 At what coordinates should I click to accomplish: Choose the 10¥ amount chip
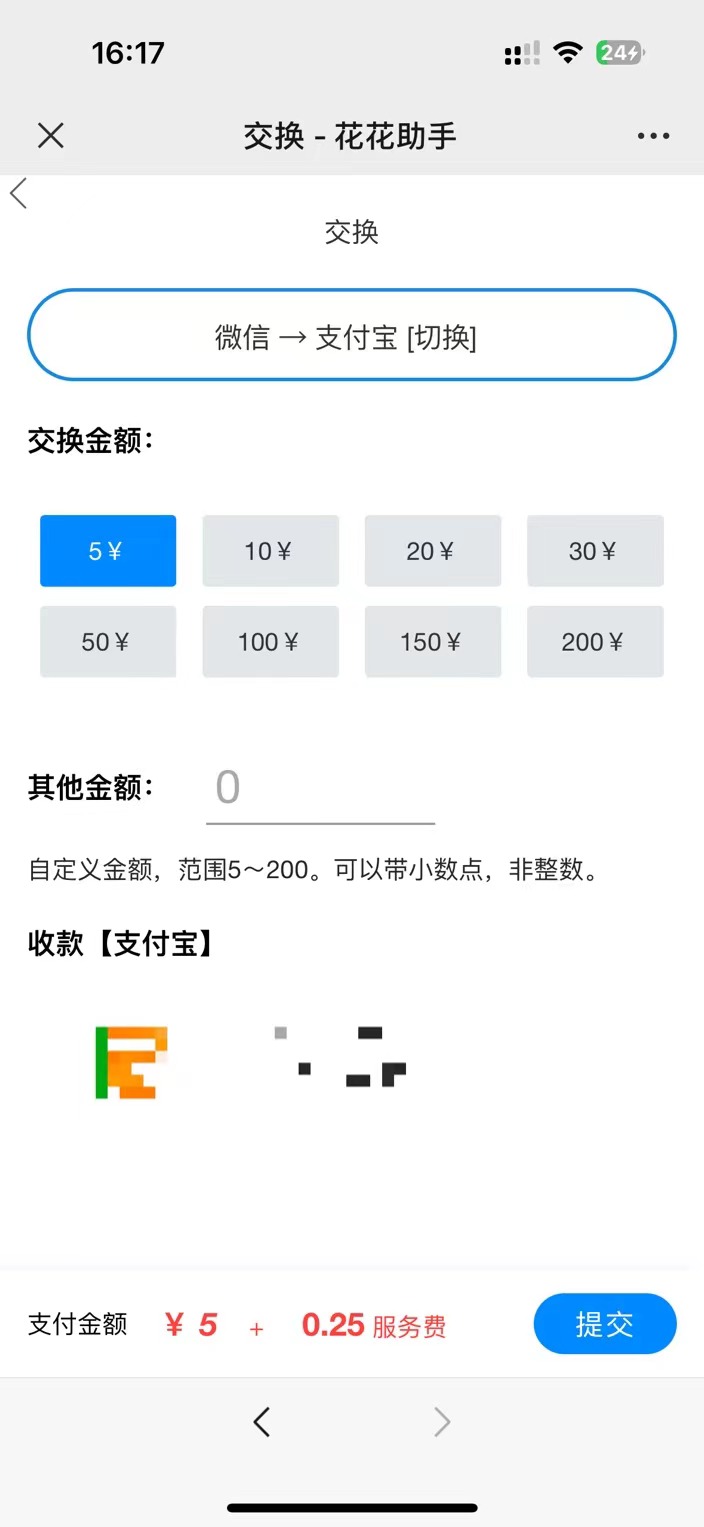(270, 551)
